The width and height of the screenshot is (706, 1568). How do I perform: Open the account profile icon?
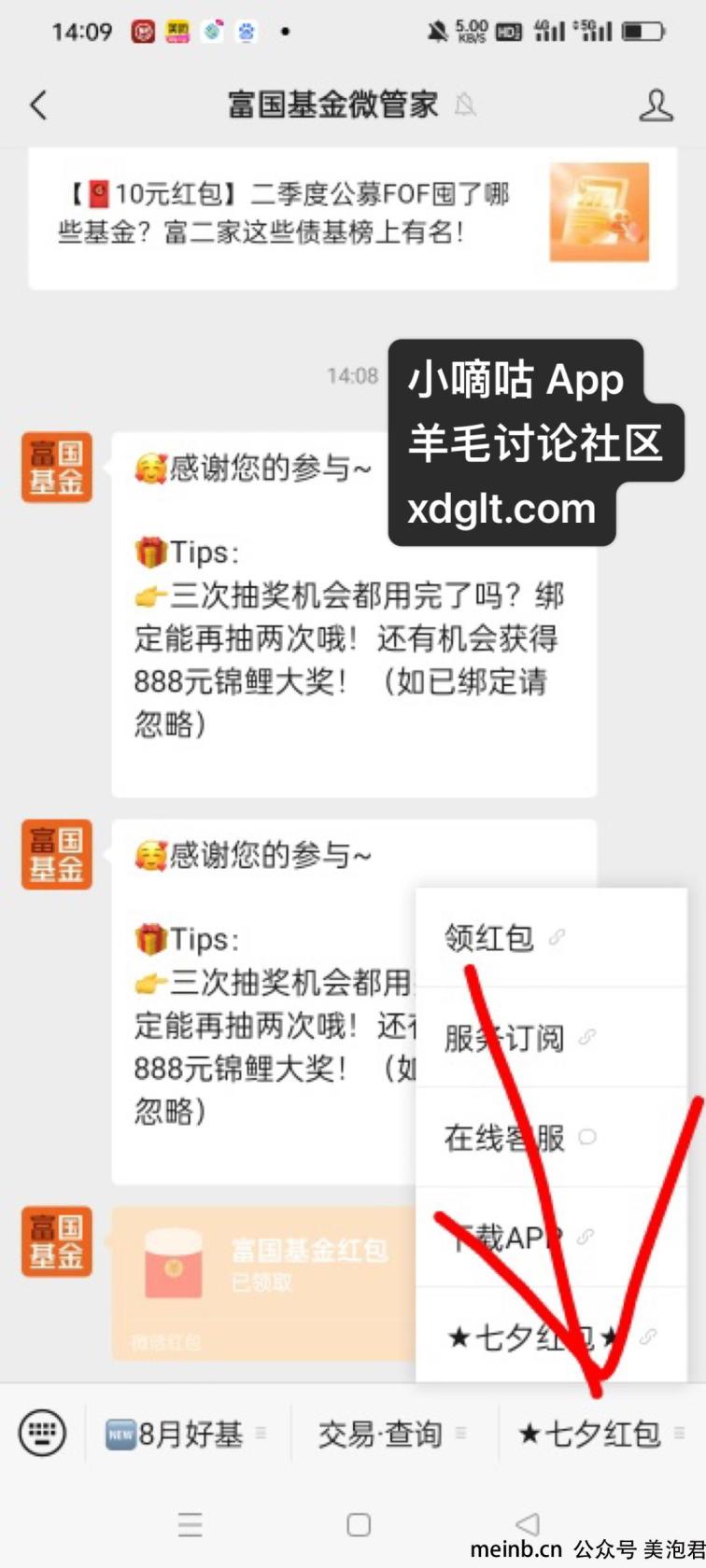pyautogui.click(x=656, y=105)
